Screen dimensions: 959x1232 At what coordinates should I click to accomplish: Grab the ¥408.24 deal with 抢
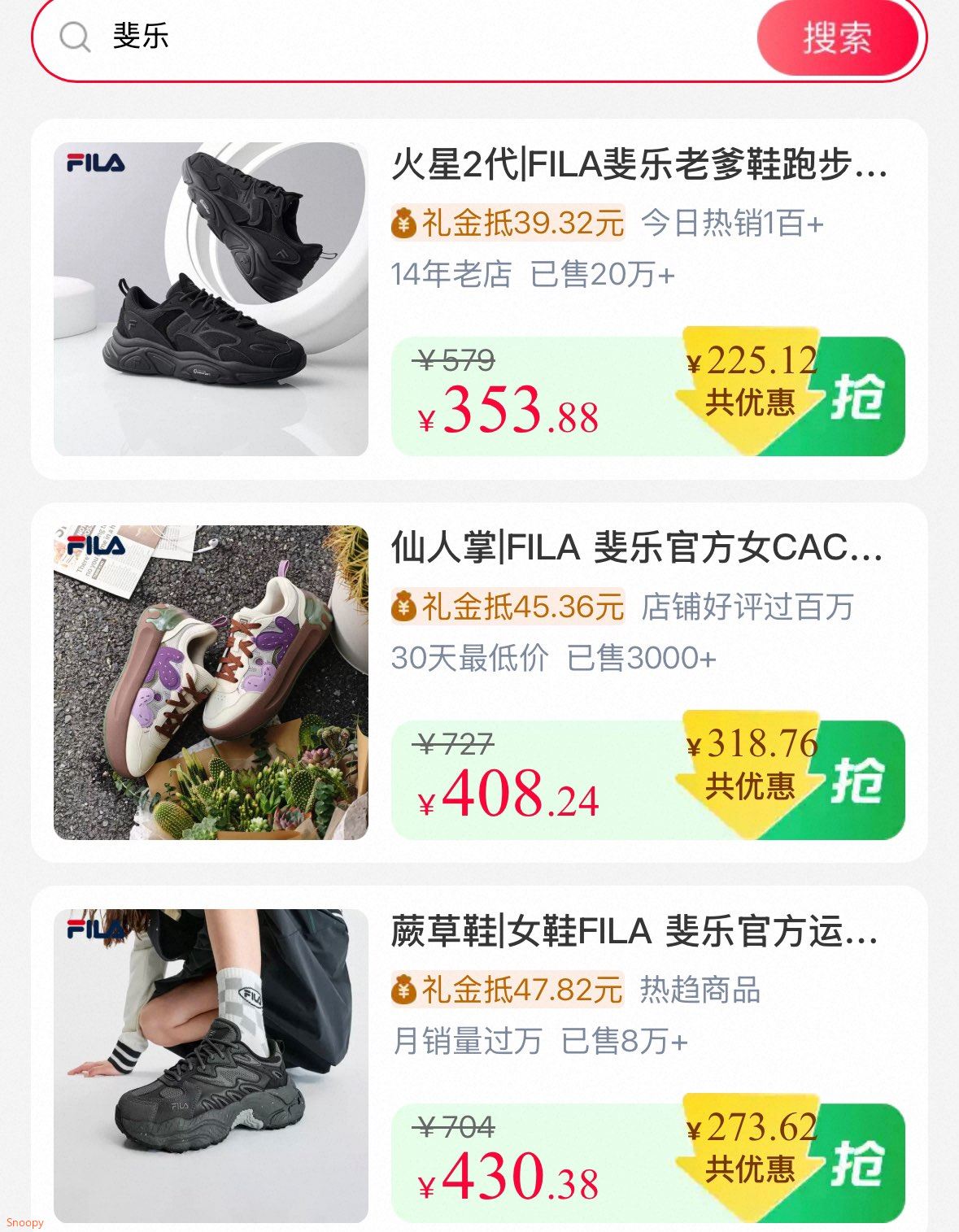(x=858, y=781)
